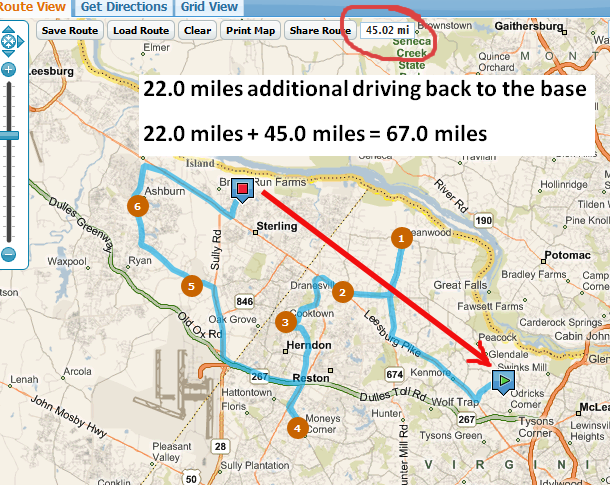The height and width of the screenshot is (485, 610).
Task: Open the Get Directions tab
Action: click(x=124, y=7)
